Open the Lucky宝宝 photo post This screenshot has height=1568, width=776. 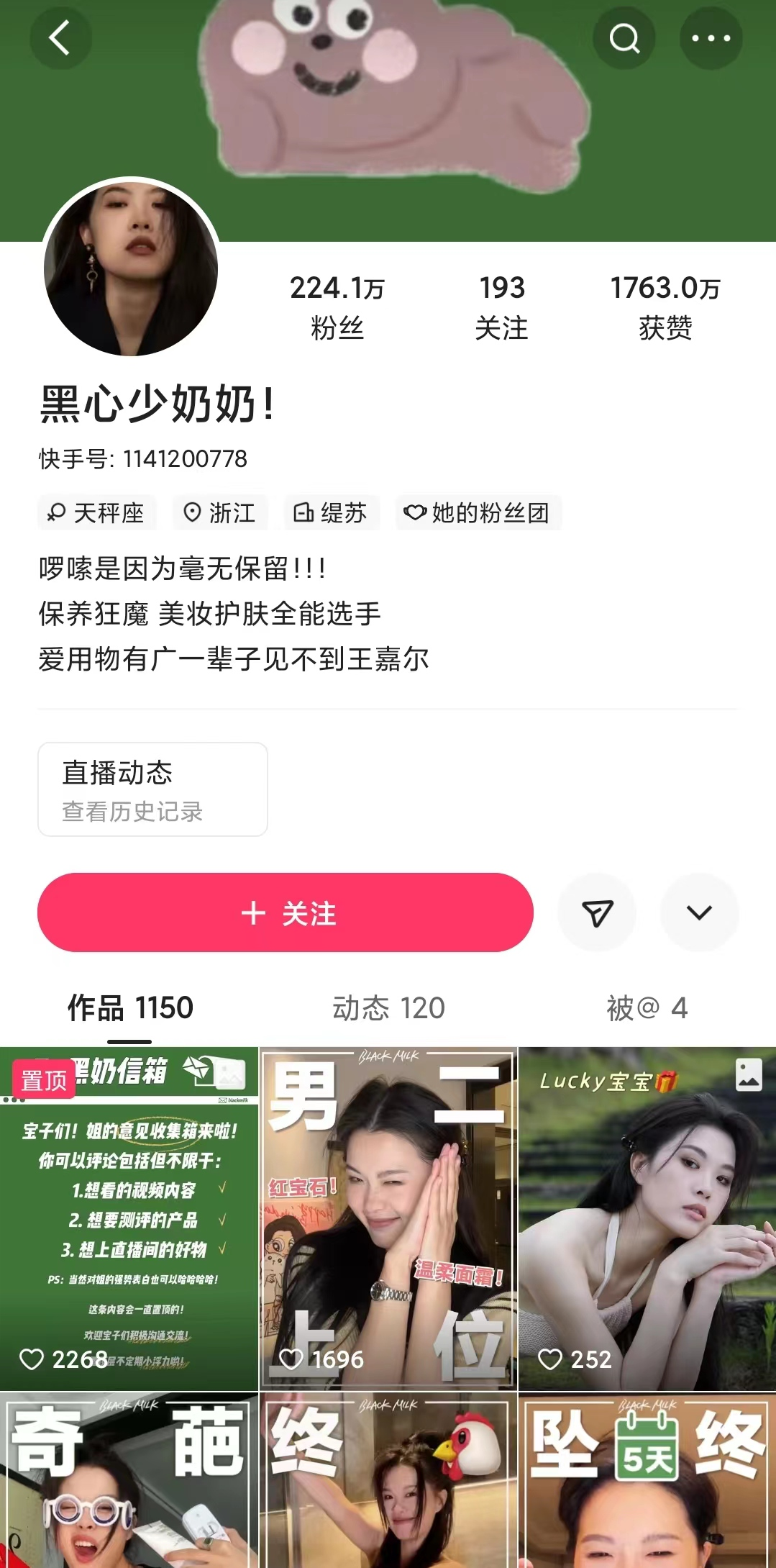pyautogui.click(x=647, y=1218)
